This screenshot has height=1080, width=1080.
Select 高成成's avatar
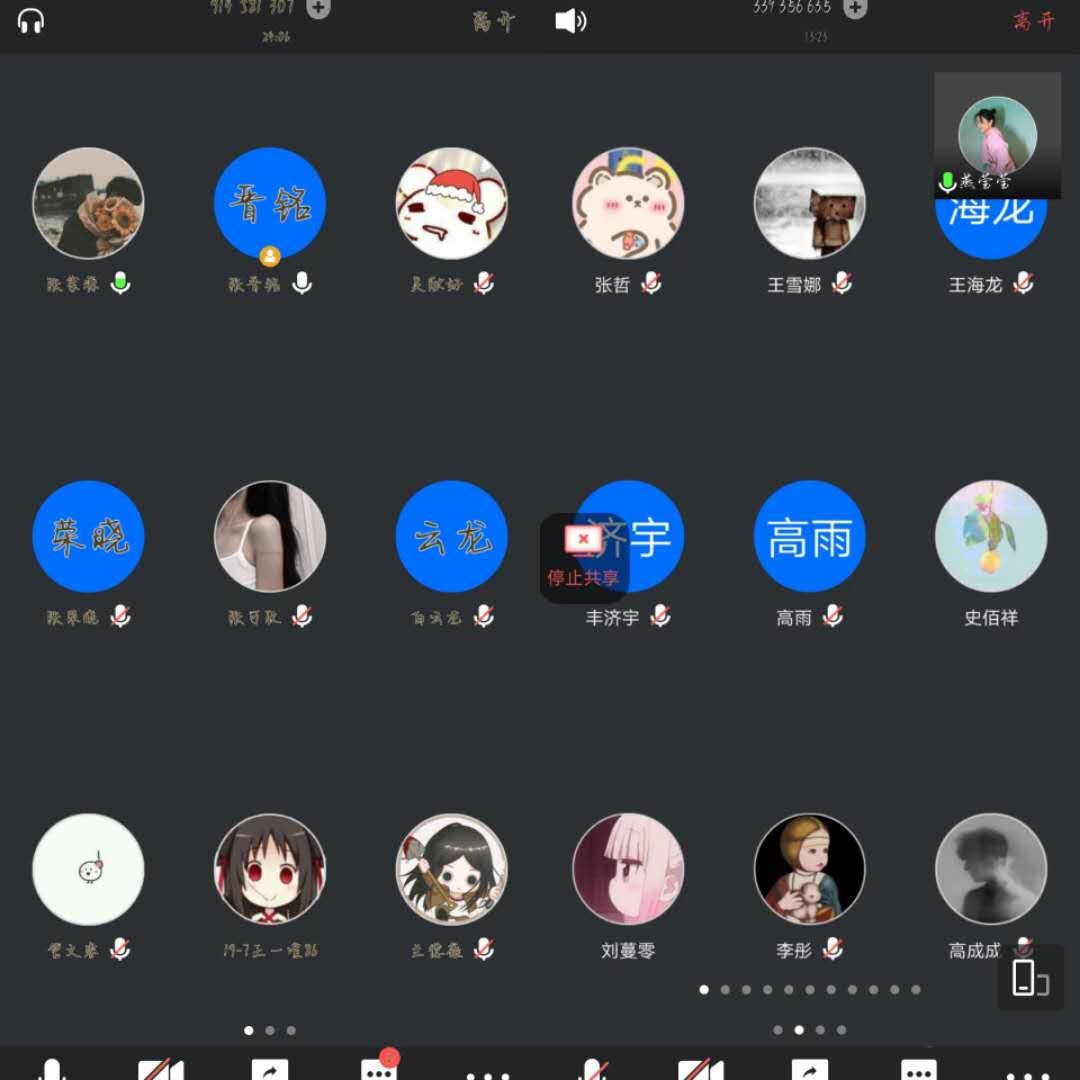pyautogui.click(x=991, y=869)
